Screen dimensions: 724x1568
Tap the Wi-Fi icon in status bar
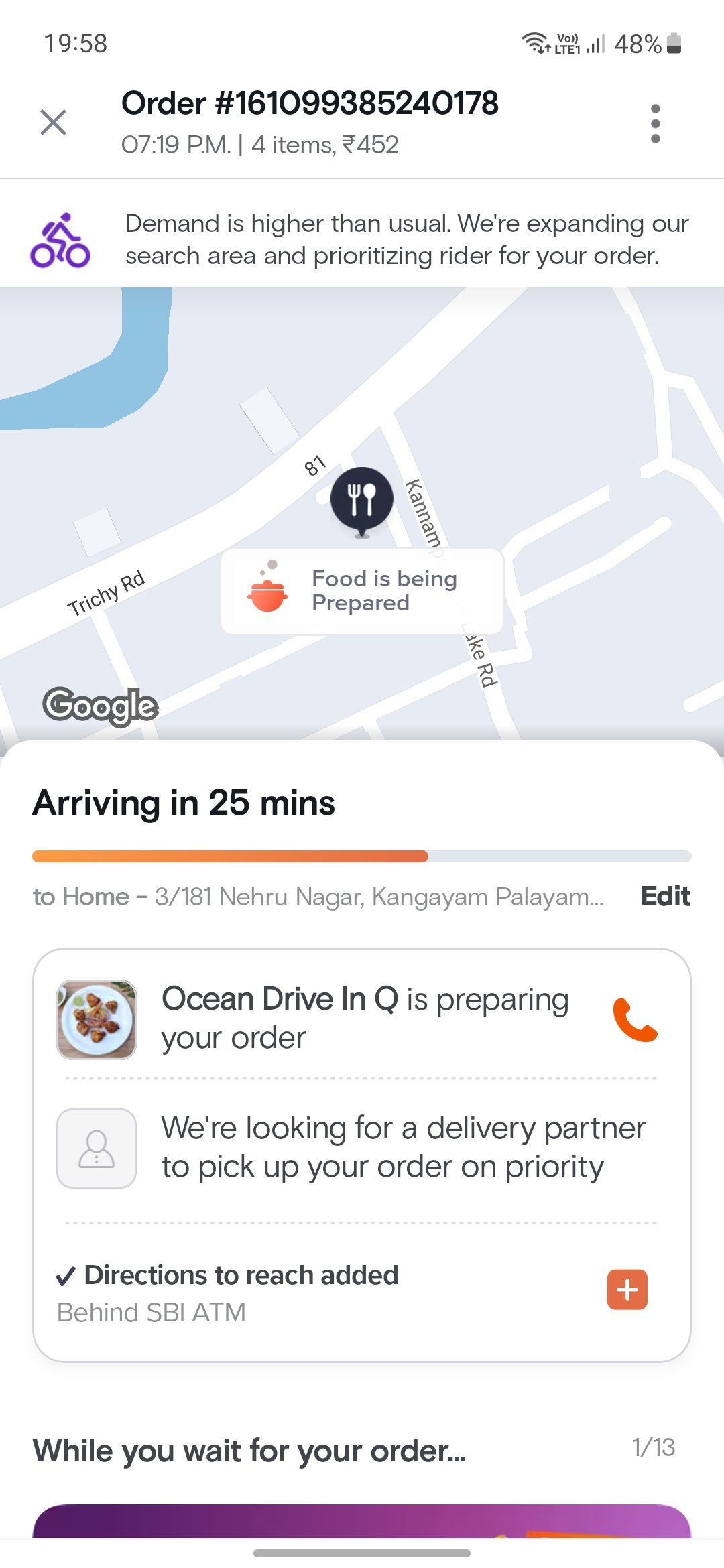[x=535, y=43]
